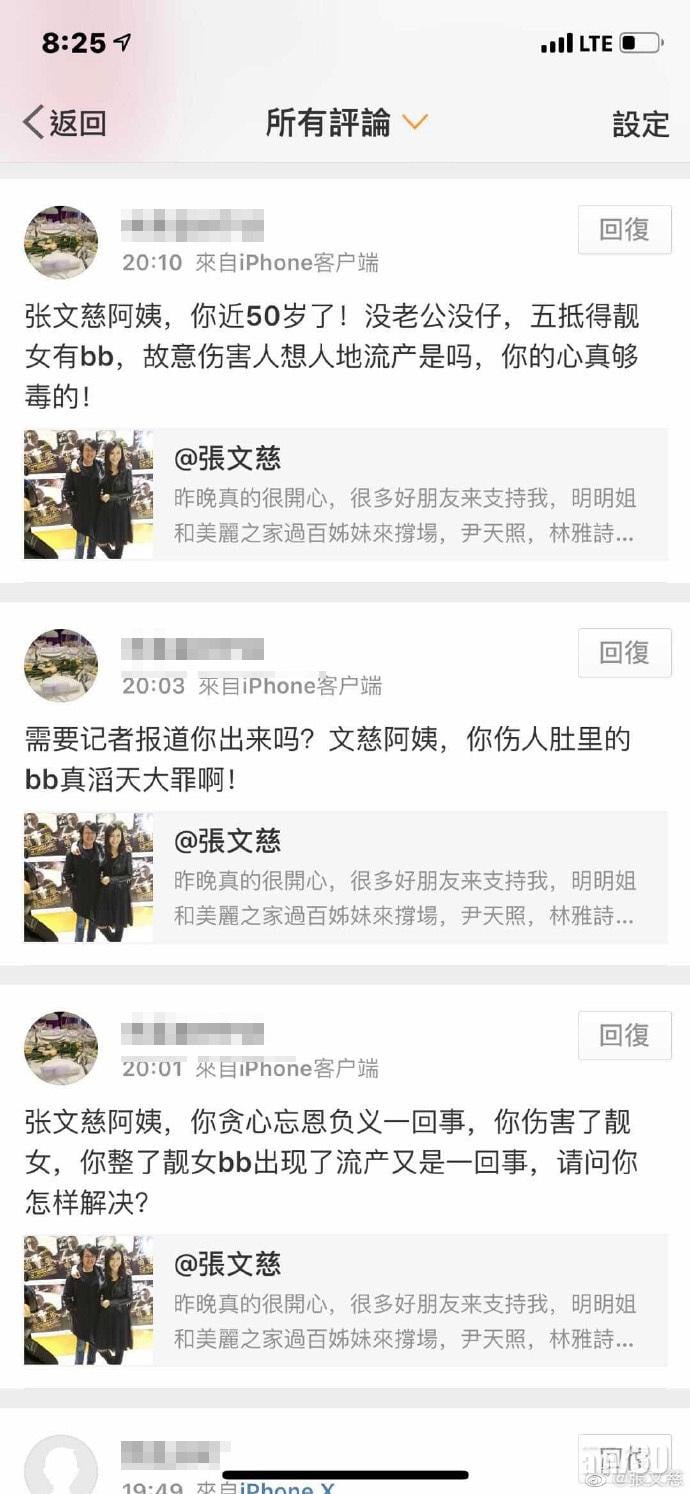Screen dimensions: 690x1494
Task: Open 設定 in the top bar
Action: (640, 124)
